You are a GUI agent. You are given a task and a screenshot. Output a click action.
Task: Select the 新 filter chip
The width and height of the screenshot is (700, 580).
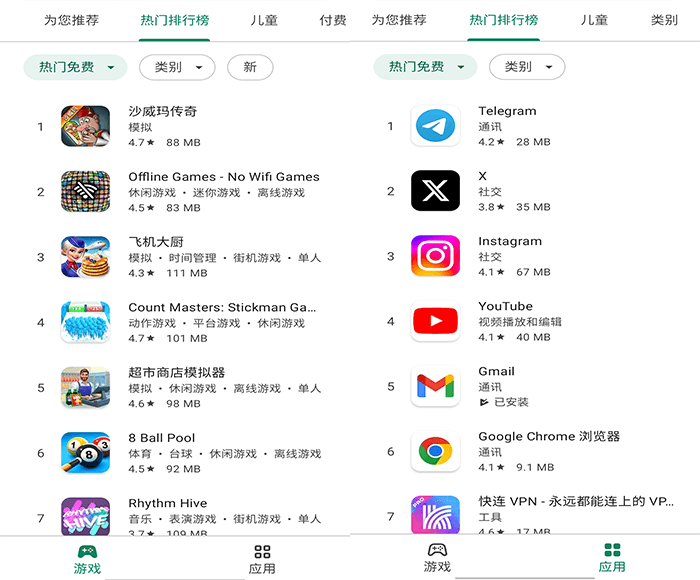250,67
